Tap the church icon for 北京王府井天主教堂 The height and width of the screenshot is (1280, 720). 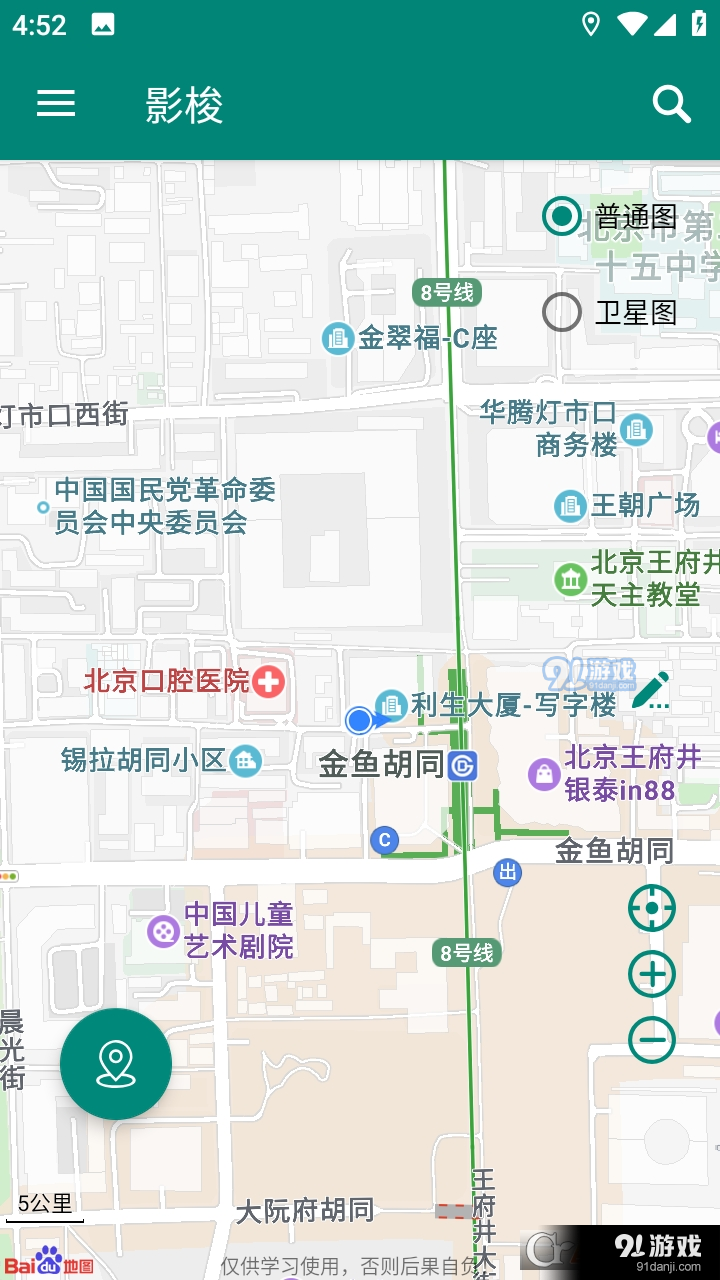[x=570, y=578]
